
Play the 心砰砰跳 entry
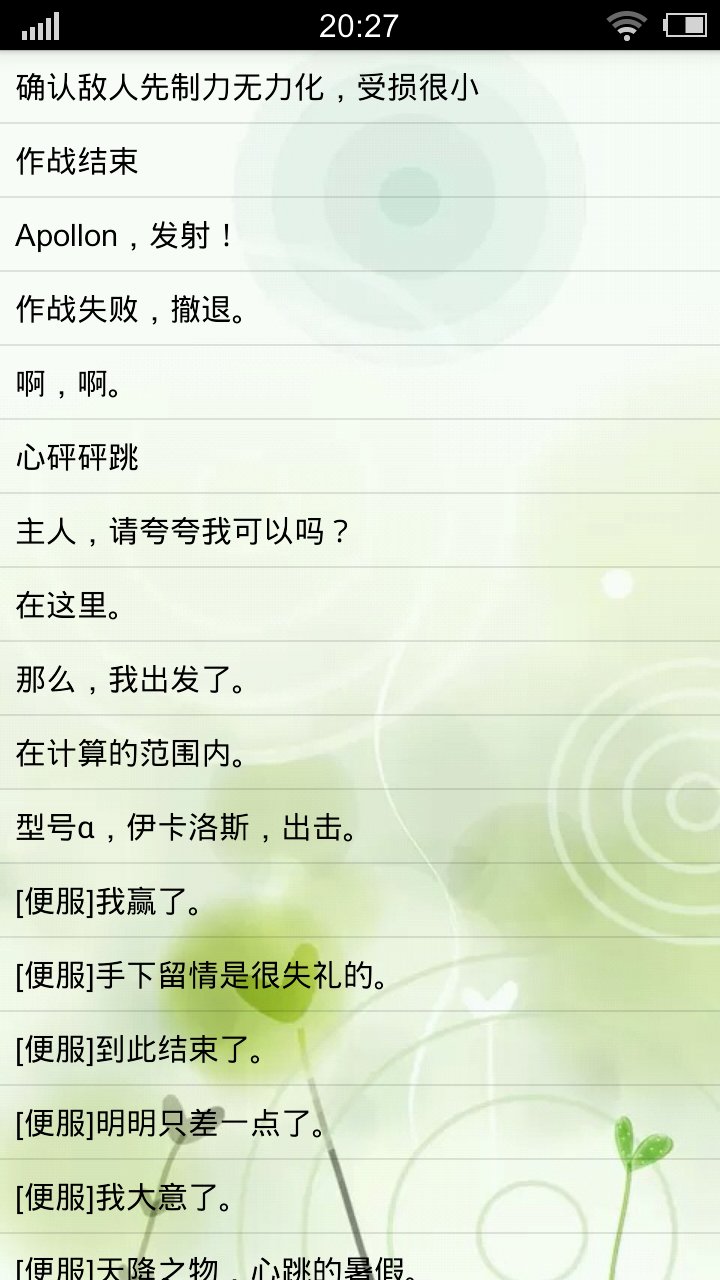click(x=360, y=457)
